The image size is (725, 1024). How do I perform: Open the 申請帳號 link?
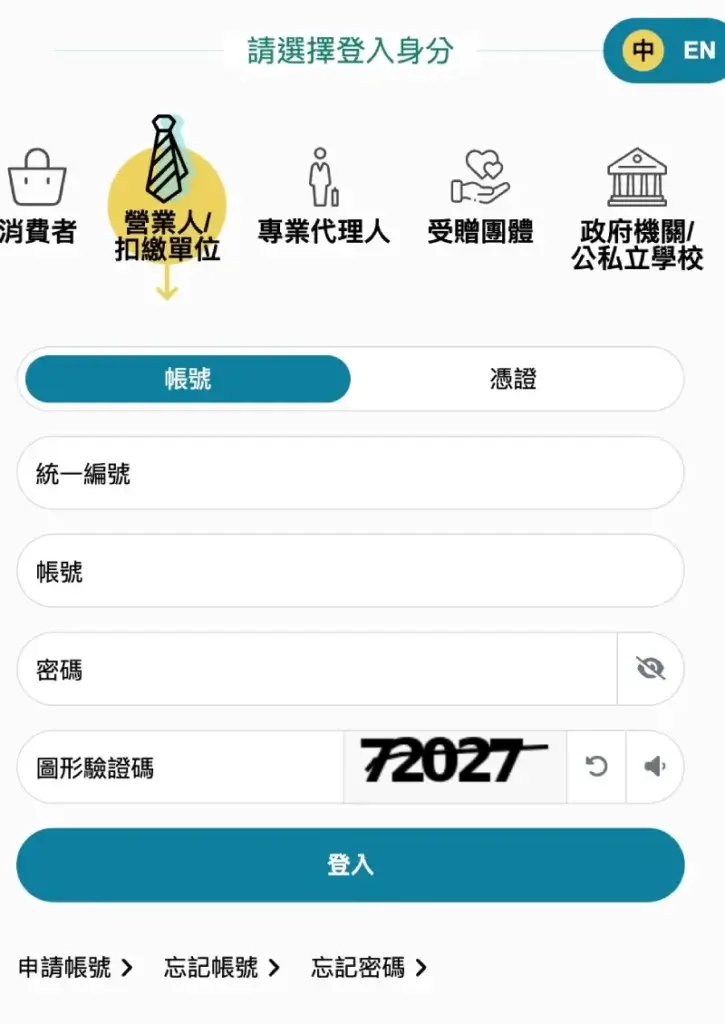[76, 967]
